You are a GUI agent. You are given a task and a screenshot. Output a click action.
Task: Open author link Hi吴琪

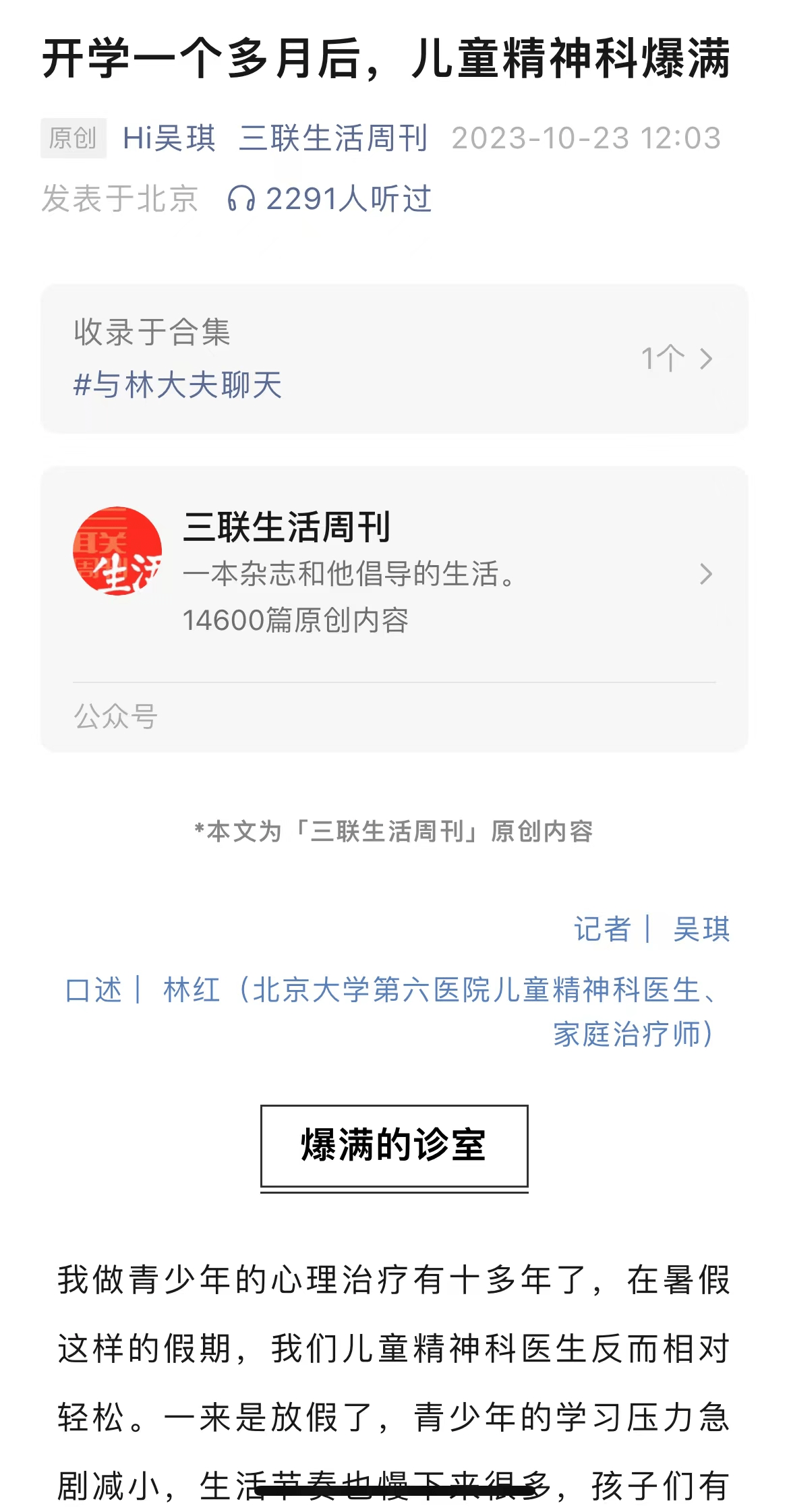coord(169,138)
